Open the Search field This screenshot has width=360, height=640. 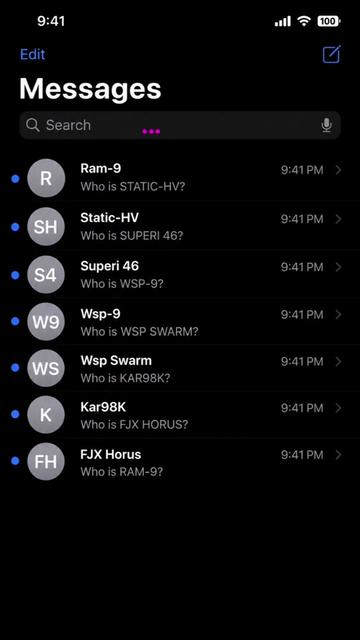(x=180, y=125)
